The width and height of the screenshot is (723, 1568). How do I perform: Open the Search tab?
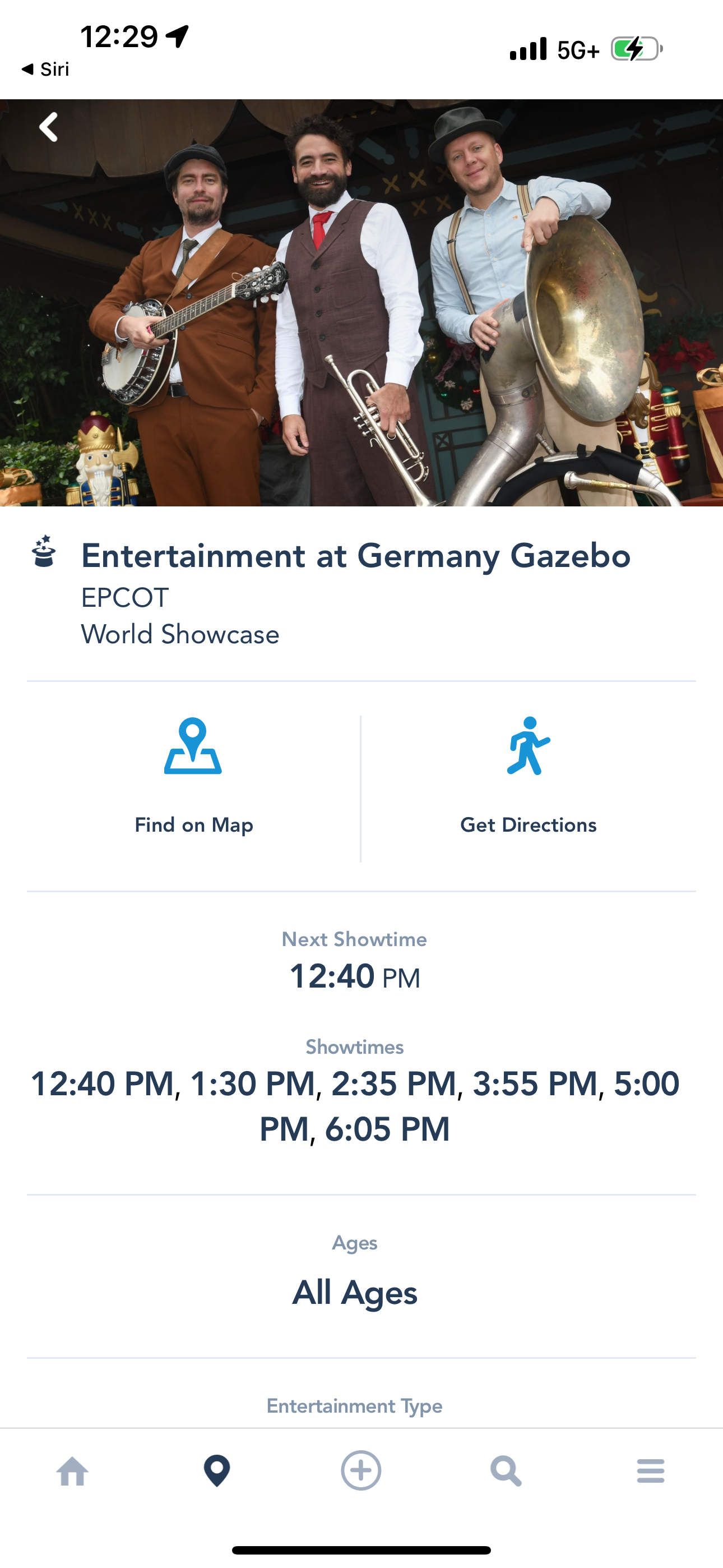point(506,1471)
